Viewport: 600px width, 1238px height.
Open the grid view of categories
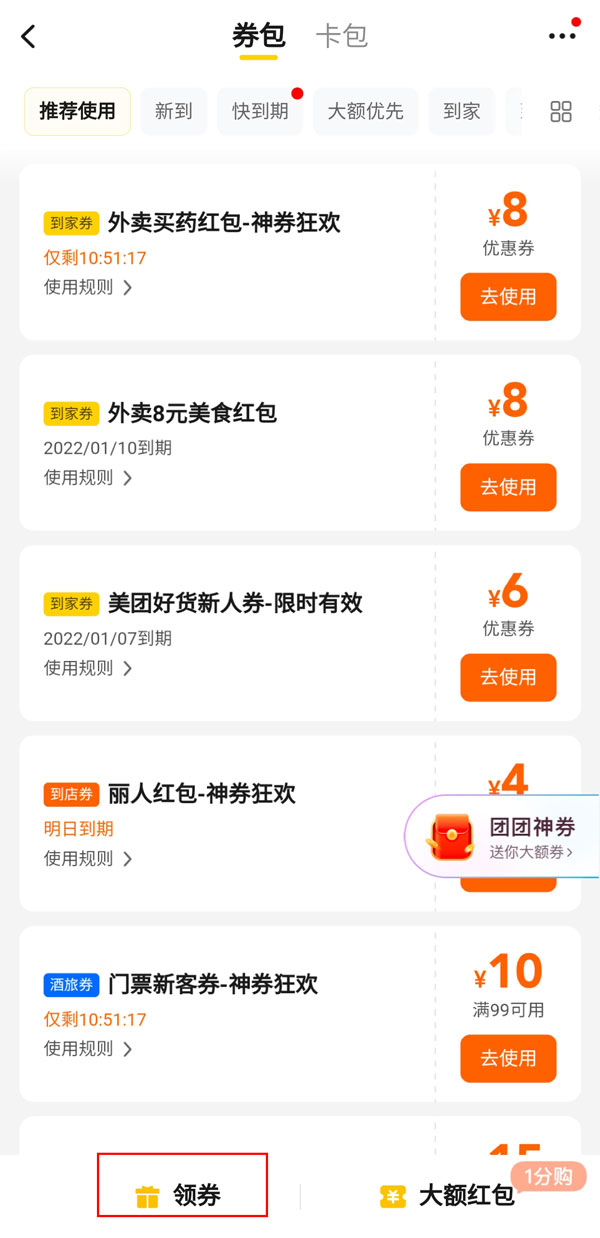click(x=561, y=111)
